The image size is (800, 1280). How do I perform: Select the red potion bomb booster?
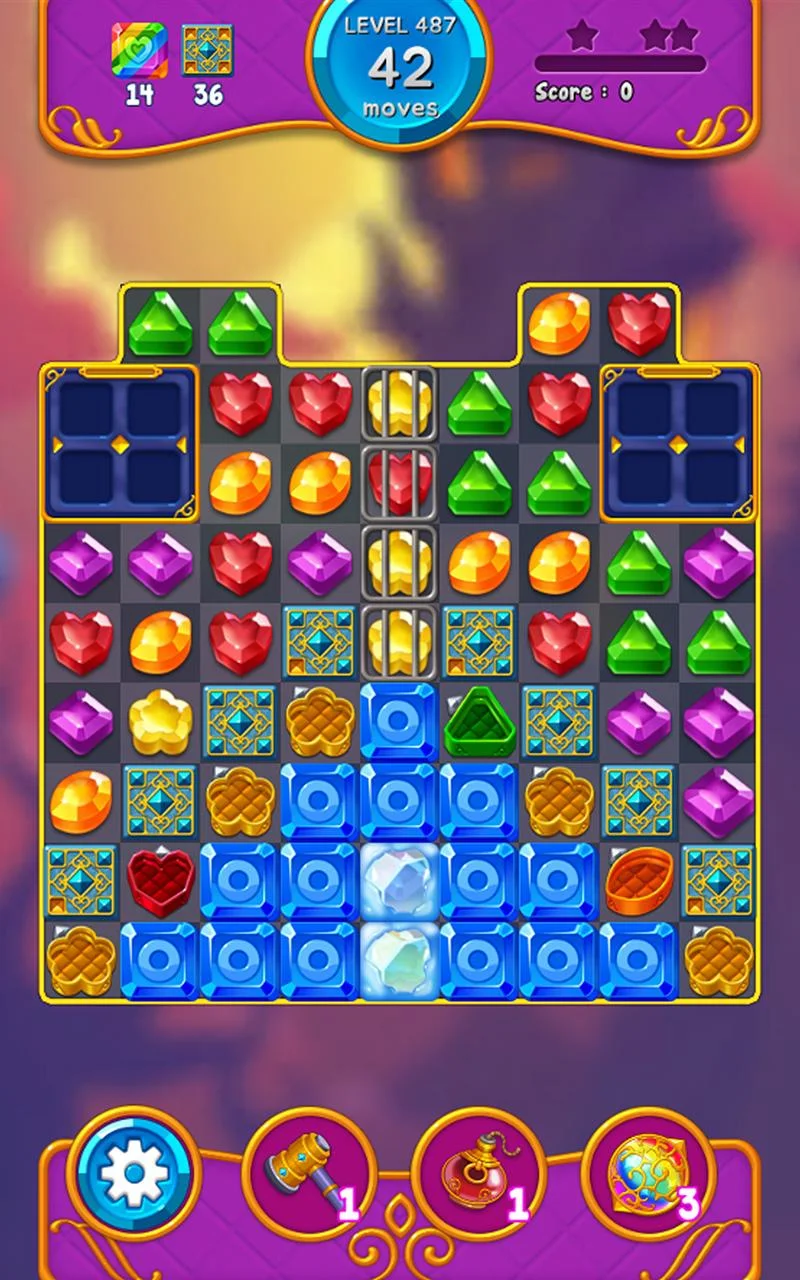[479, 1174]
